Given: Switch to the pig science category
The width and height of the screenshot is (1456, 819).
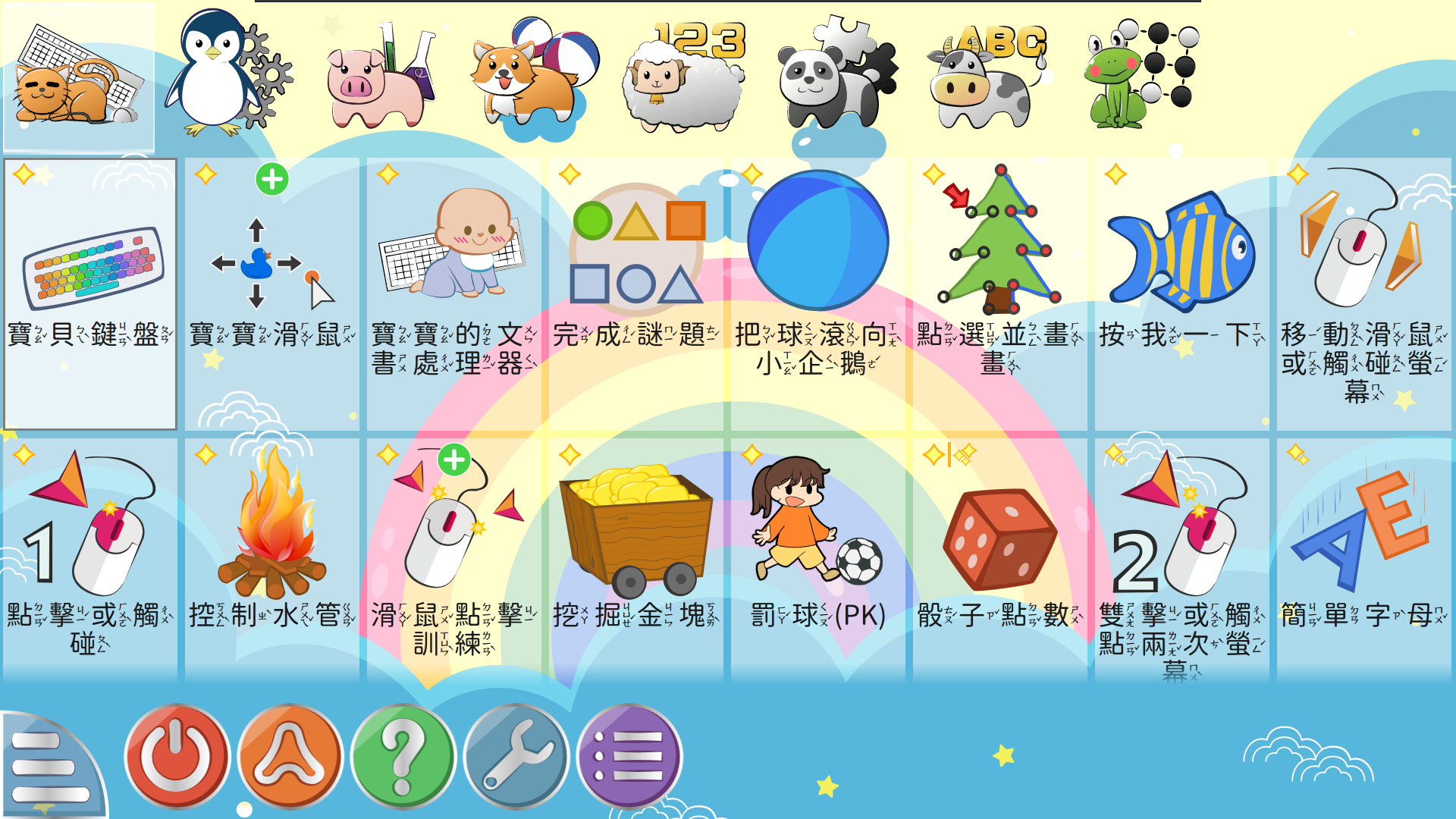Looking at the screenshot, I should click(379, 76).
